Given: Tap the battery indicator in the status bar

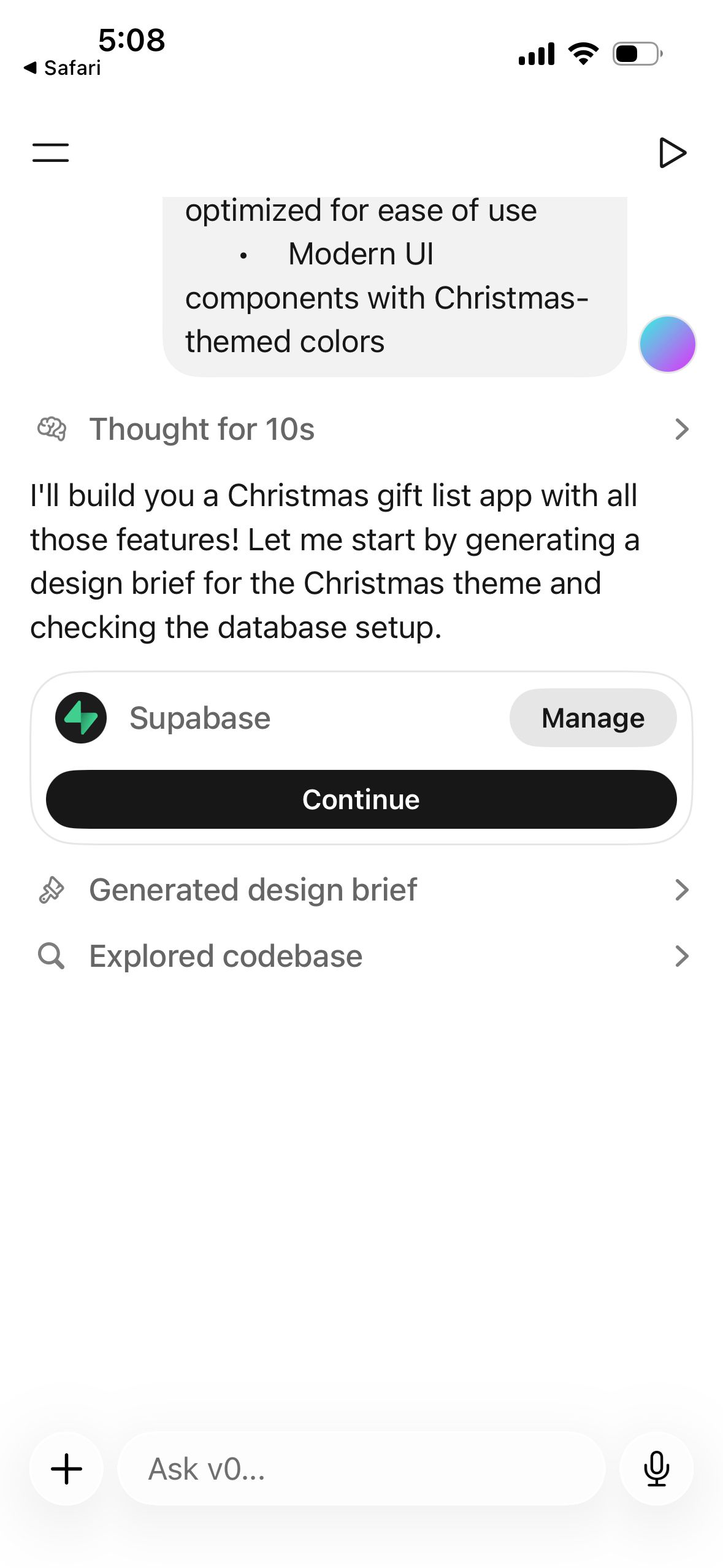Looking at the screenshot, I should [x=636, y=53].
